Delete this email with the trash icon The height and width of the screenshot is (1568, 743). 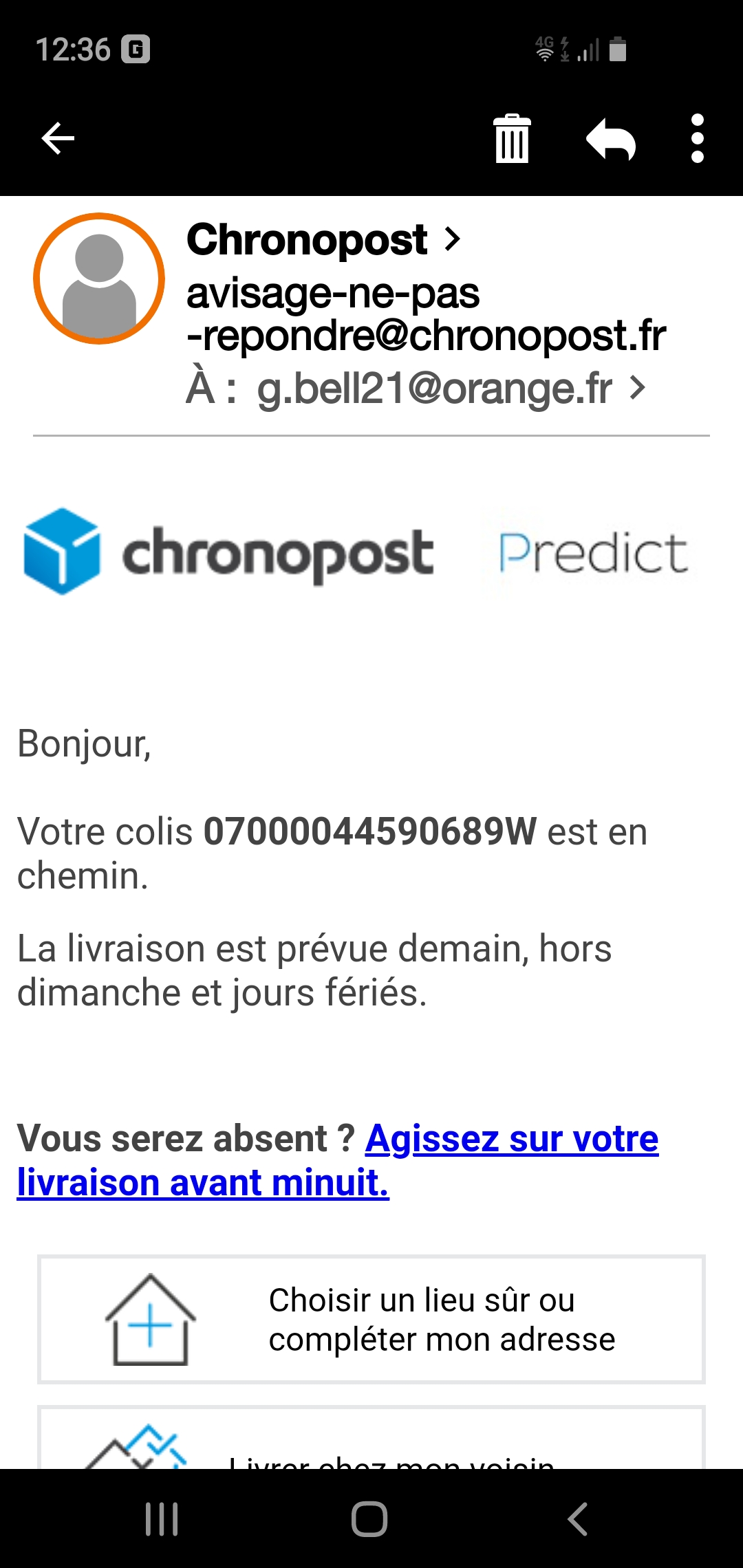[x=513, y=138]
